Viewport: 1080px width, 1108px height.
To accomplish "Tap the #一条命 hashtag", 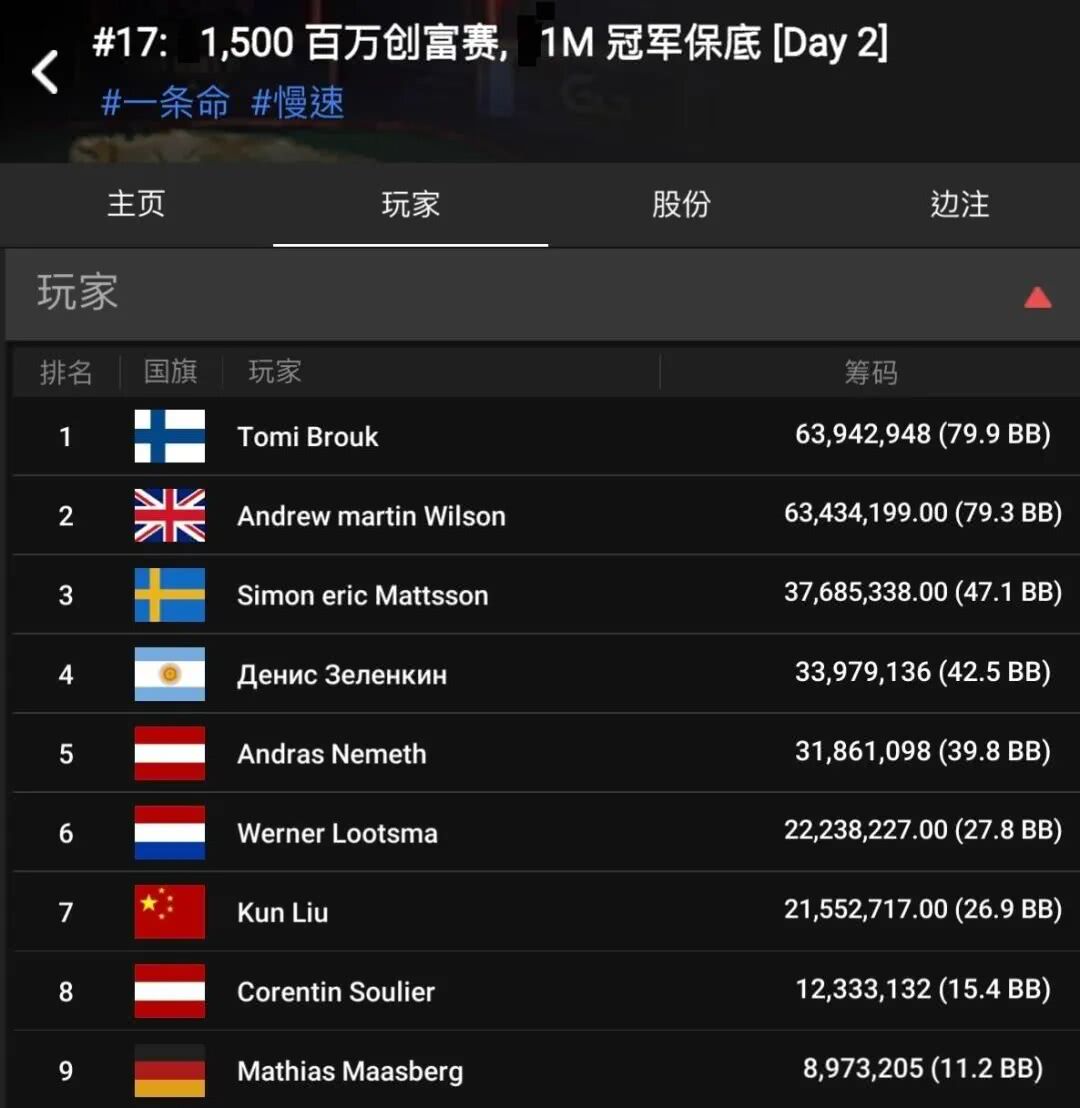I will [x=165, y=103].
